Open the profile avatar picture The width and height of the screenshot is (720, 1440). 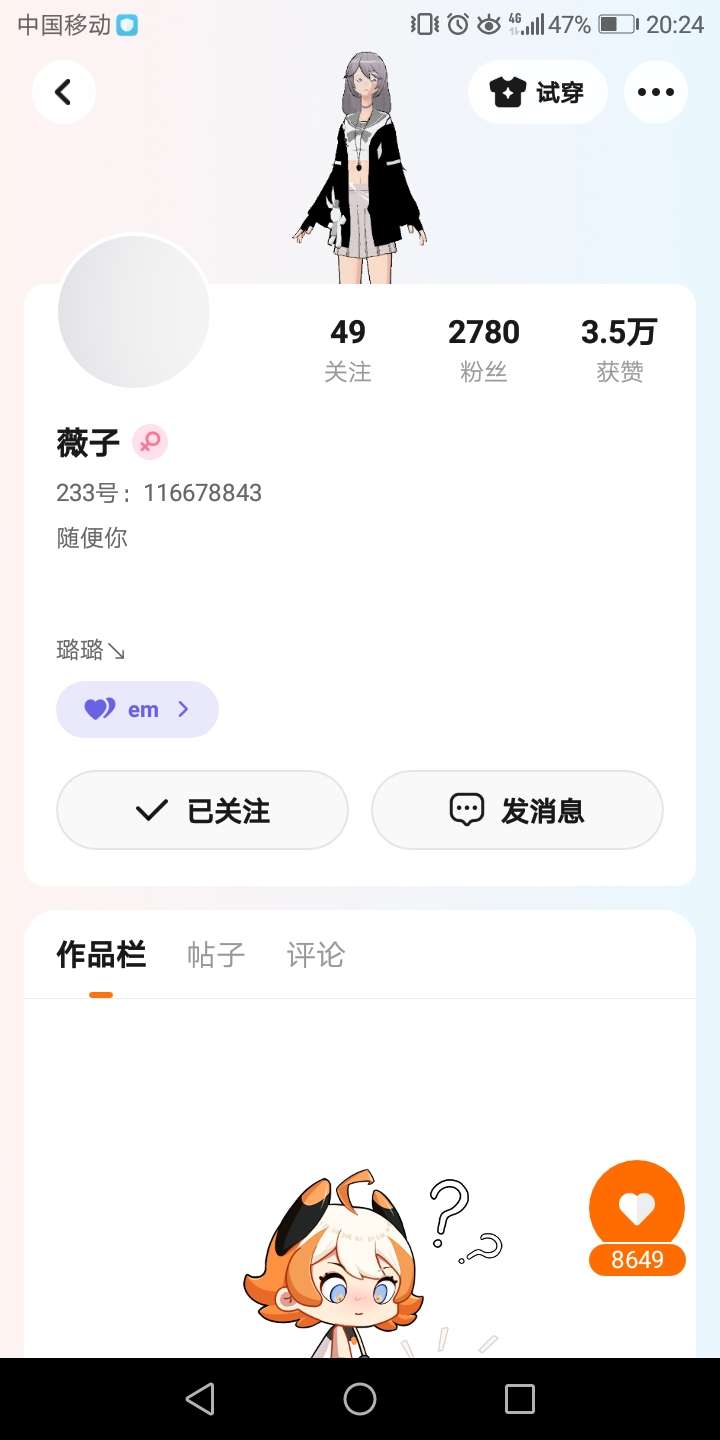134,312
